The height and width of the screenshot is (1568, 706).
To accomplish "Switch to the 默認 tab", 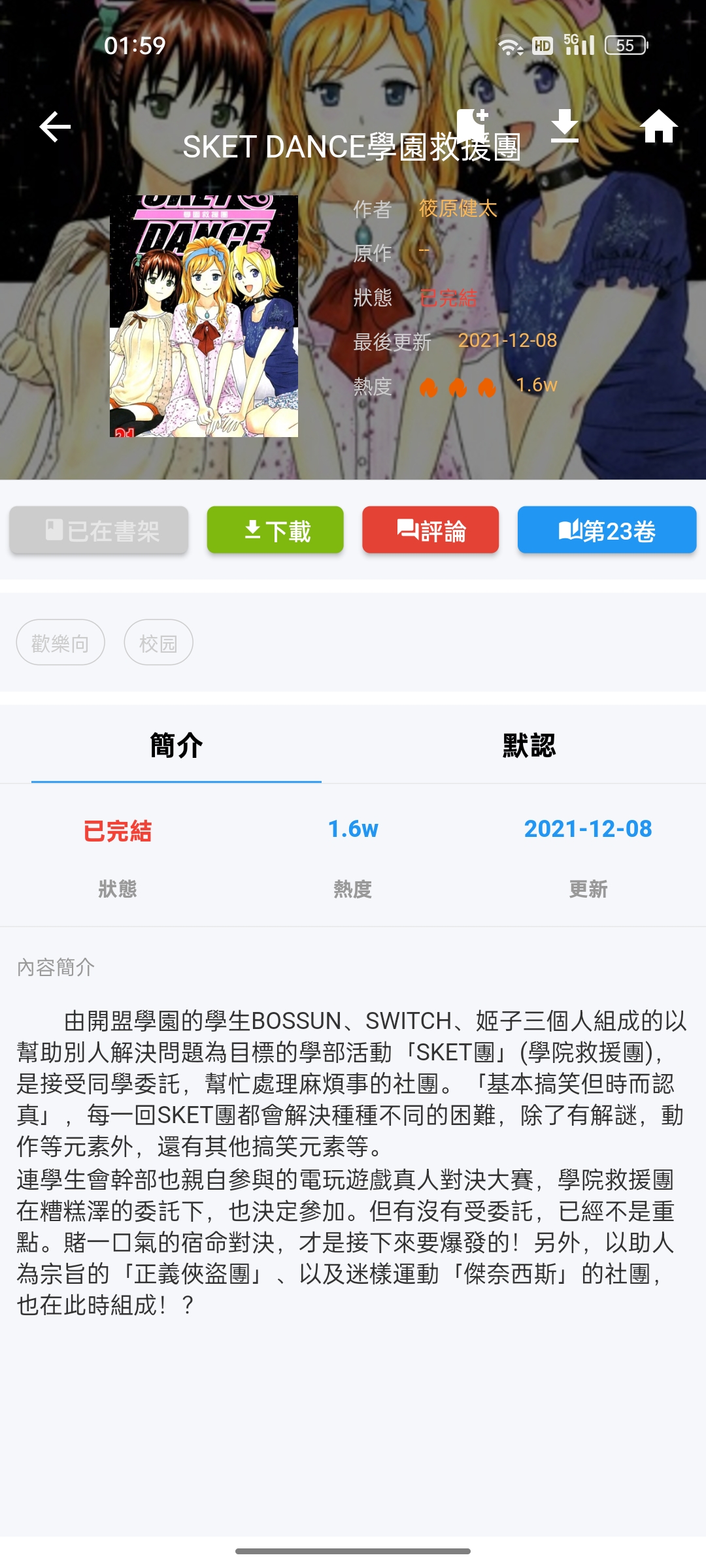I will click(529, 745).
